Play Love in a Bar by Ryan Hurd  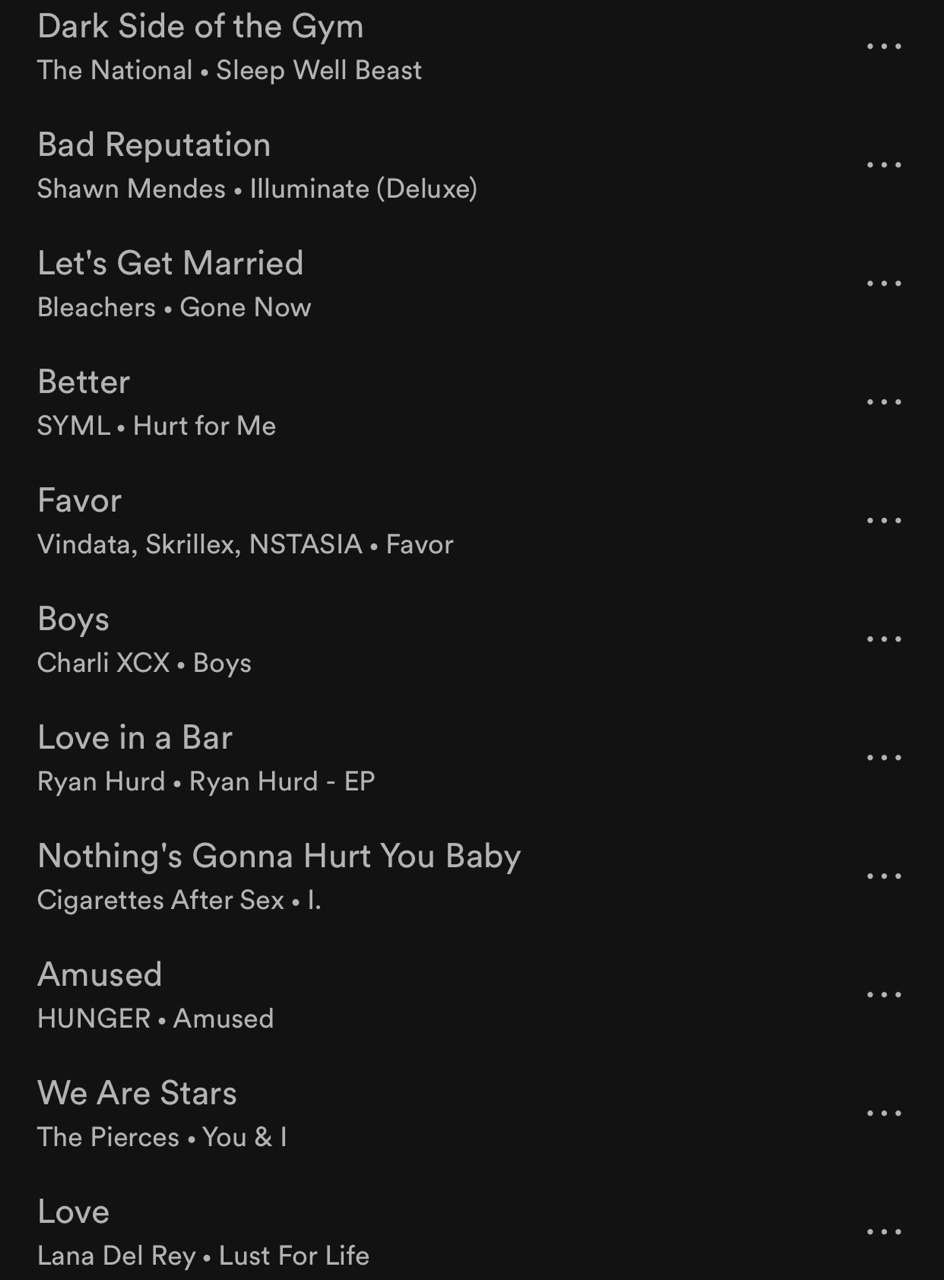[x=135, y=738]
